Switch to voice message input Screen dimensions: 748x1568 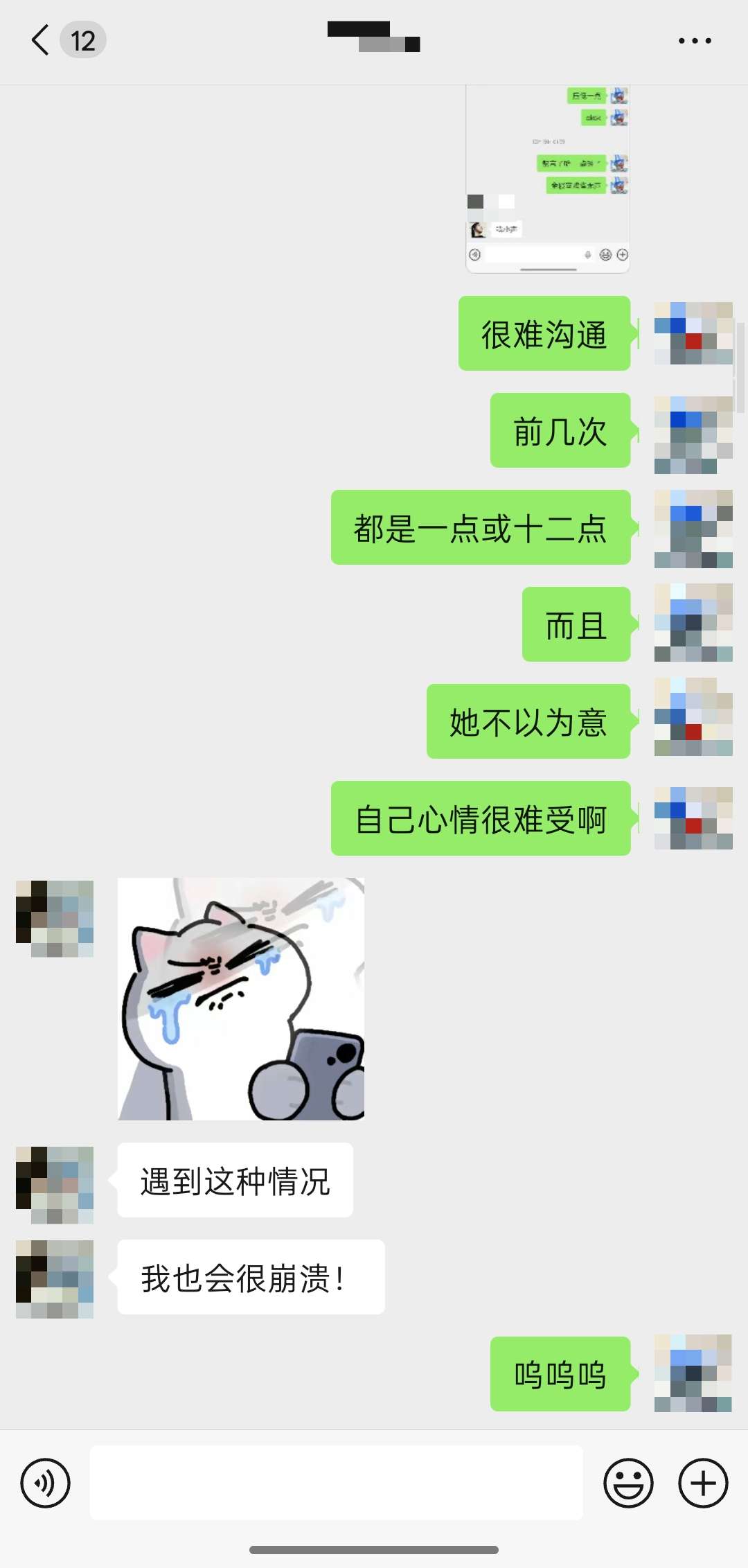coord(46,1483)
